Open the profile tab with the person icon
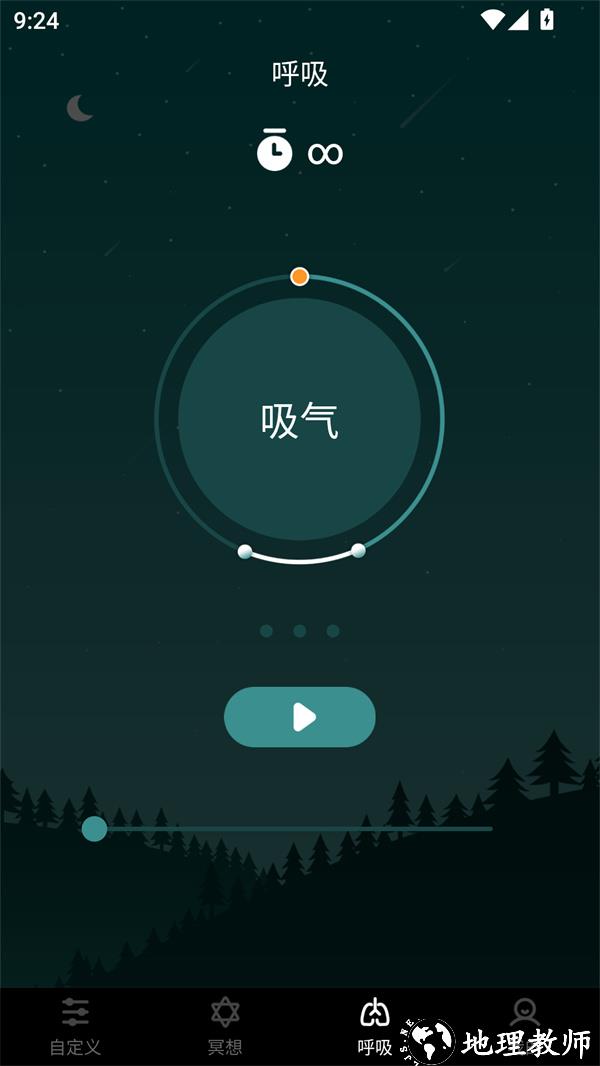Viewport: 600px width, 1066px height. pyautogui.click(x=524, y=1014)
